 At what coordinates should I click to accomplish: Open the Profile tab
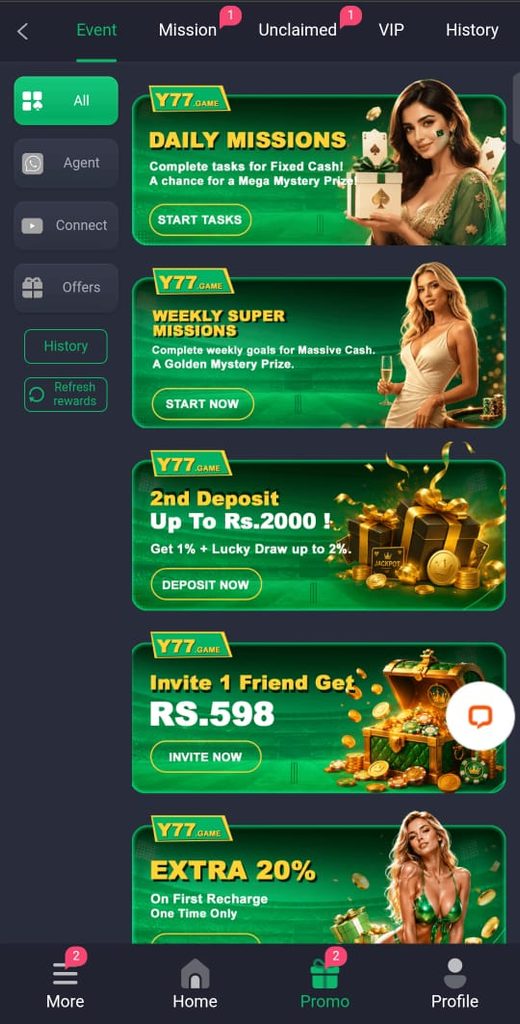coord(455,983)
